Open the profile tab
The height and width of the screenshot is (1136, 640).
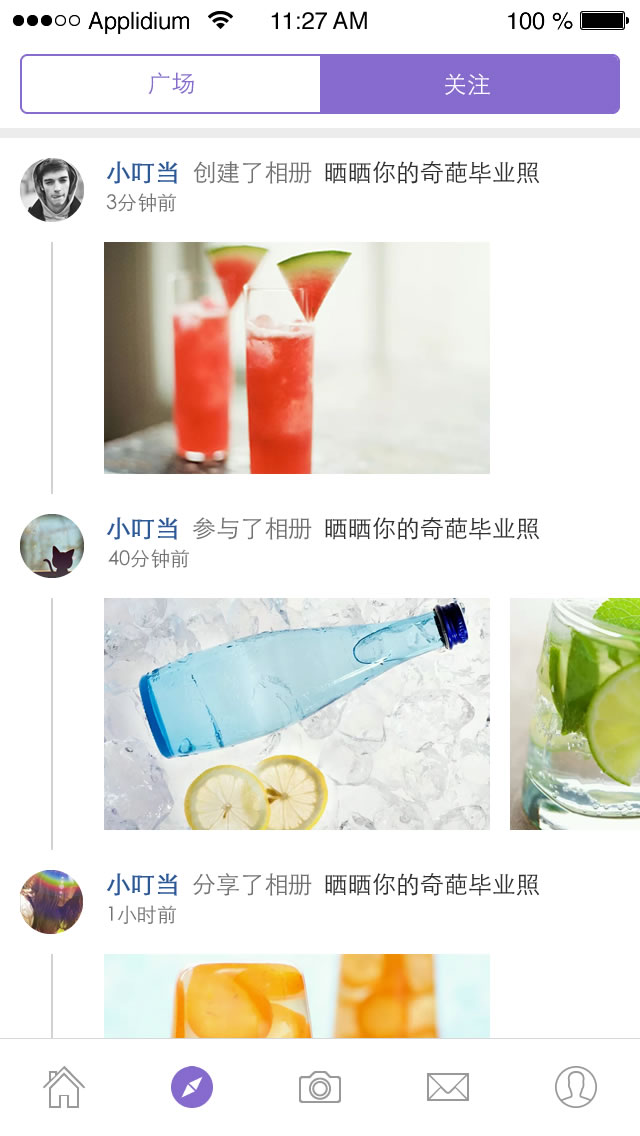click(x=575, y=1087)
